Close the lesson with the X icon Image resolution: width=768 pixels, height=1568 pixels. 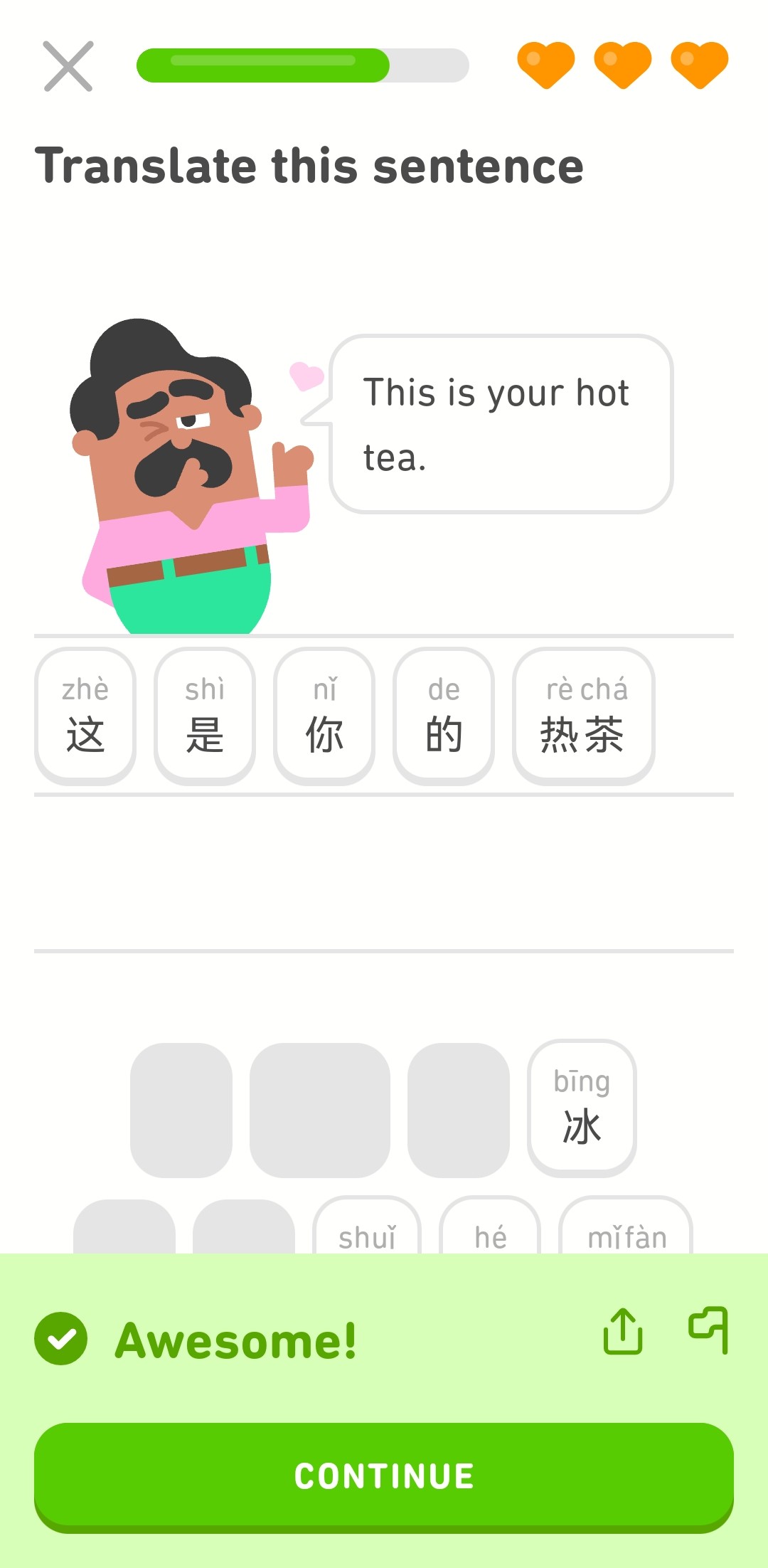(68, 66)
